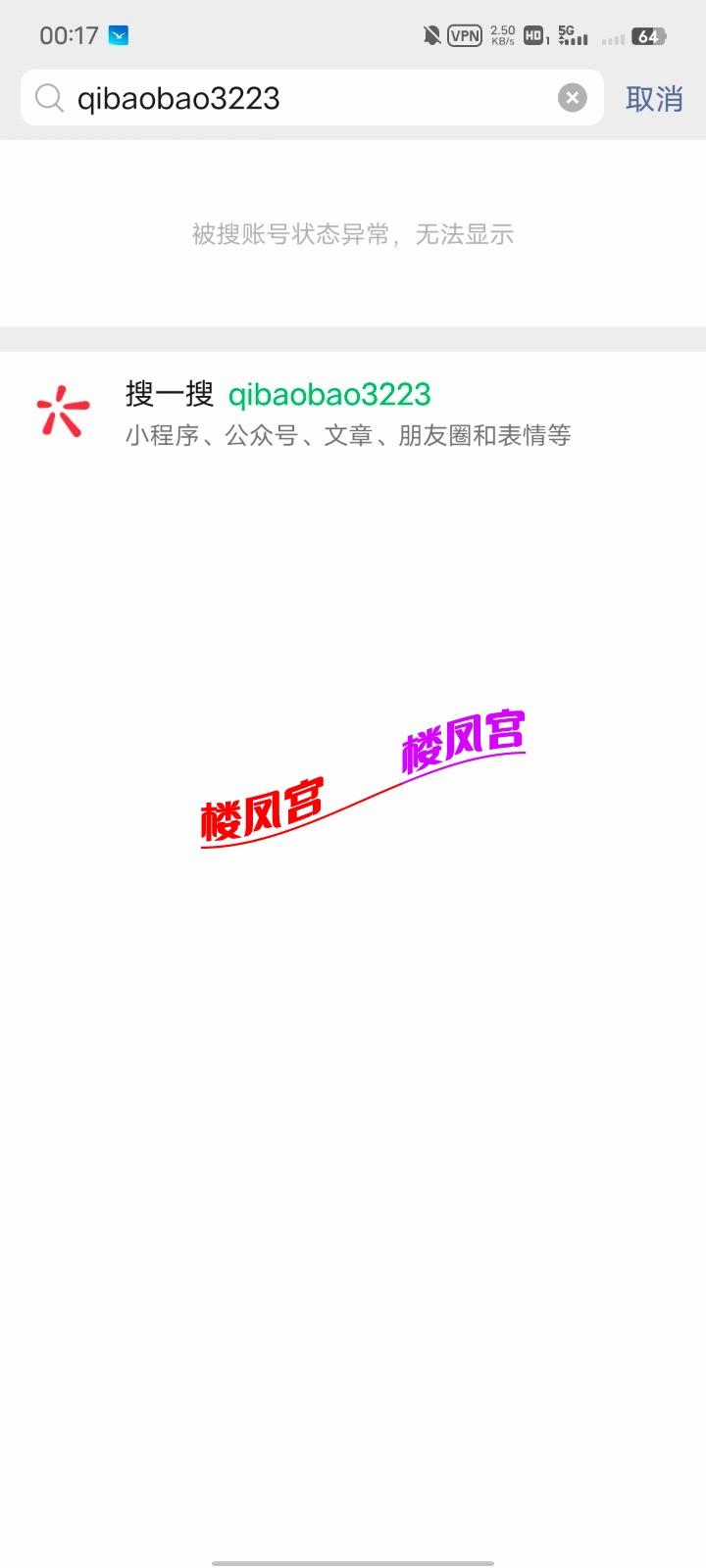Tap the subtitle 小程序、公众号、文章、朋友圈和表情等
Viewport: 706px width, 1568px height.
pos(350,434)
